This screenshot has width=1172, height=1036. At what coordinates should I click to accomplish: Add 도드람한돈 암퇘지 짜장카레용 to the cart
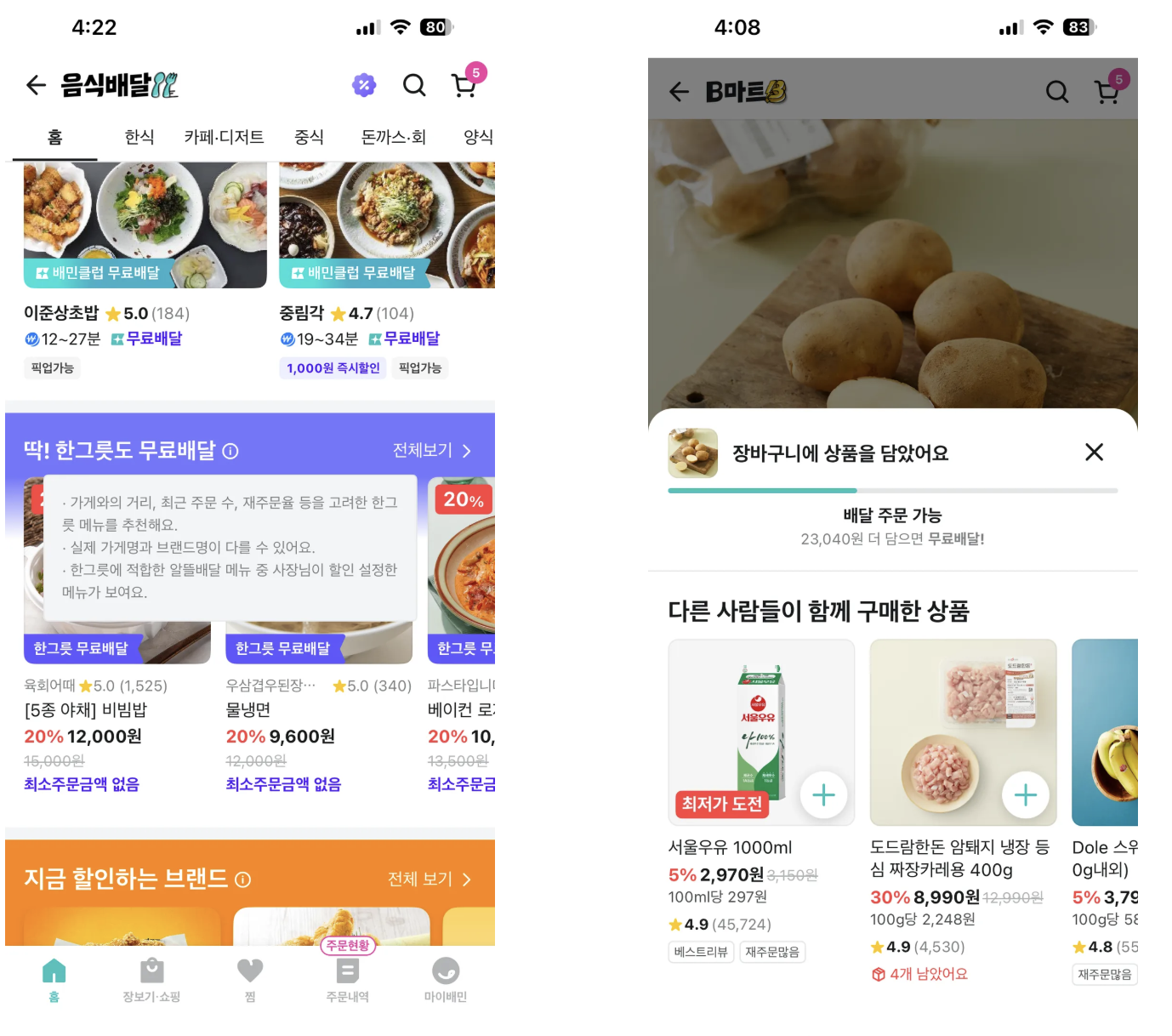pos(1026,795)
